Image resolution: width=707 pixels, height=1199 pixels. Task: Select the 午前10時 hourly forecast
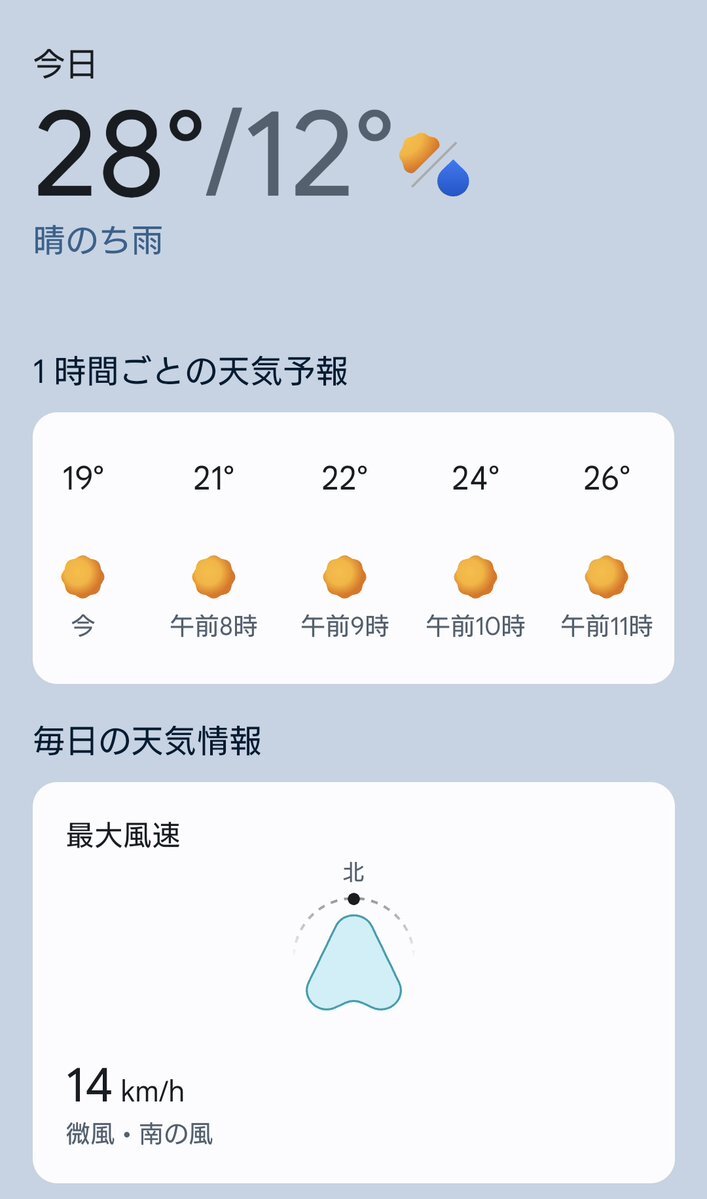tap(475, 550)
